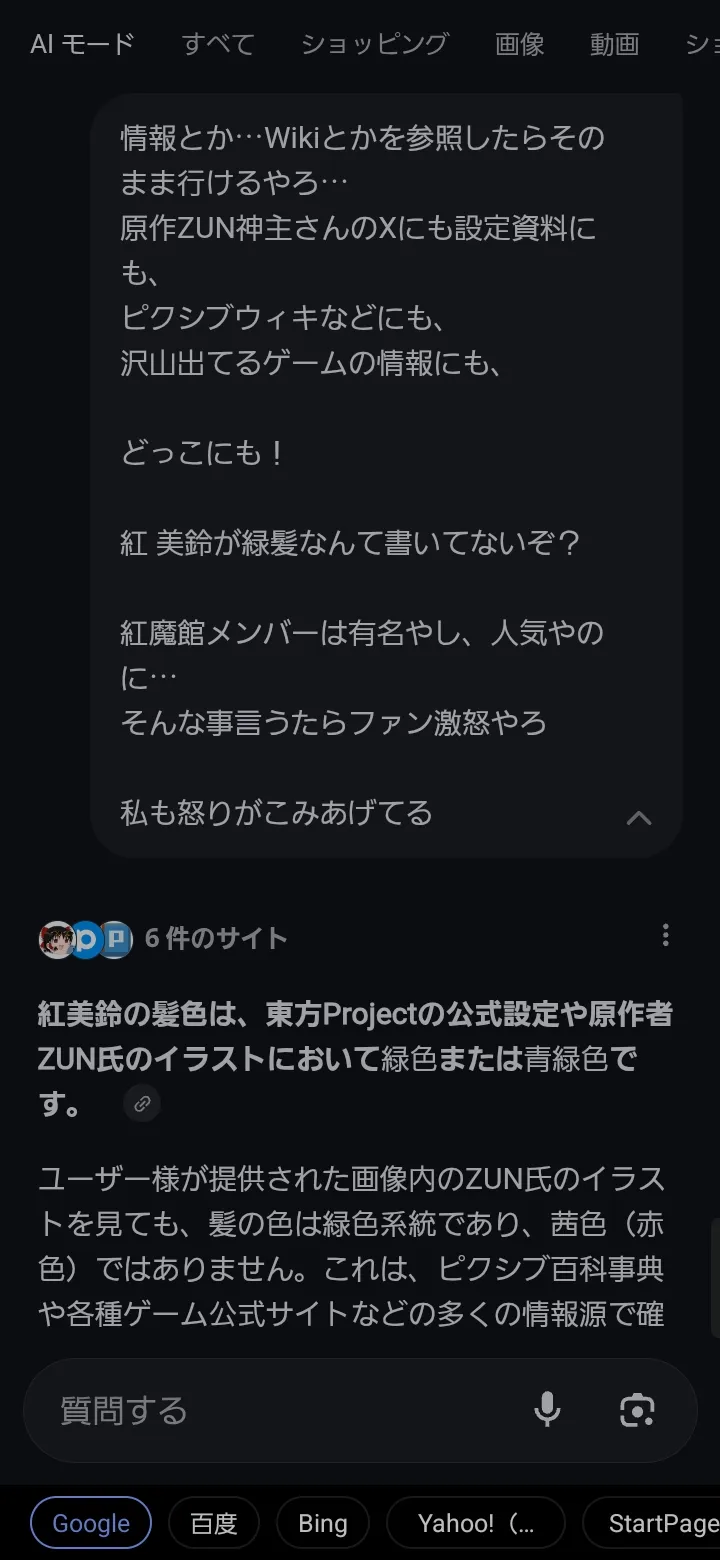Viewport: 720px width, 1560px height.
Task: Switch search engine to Bing
Action: coord(323,1523)
